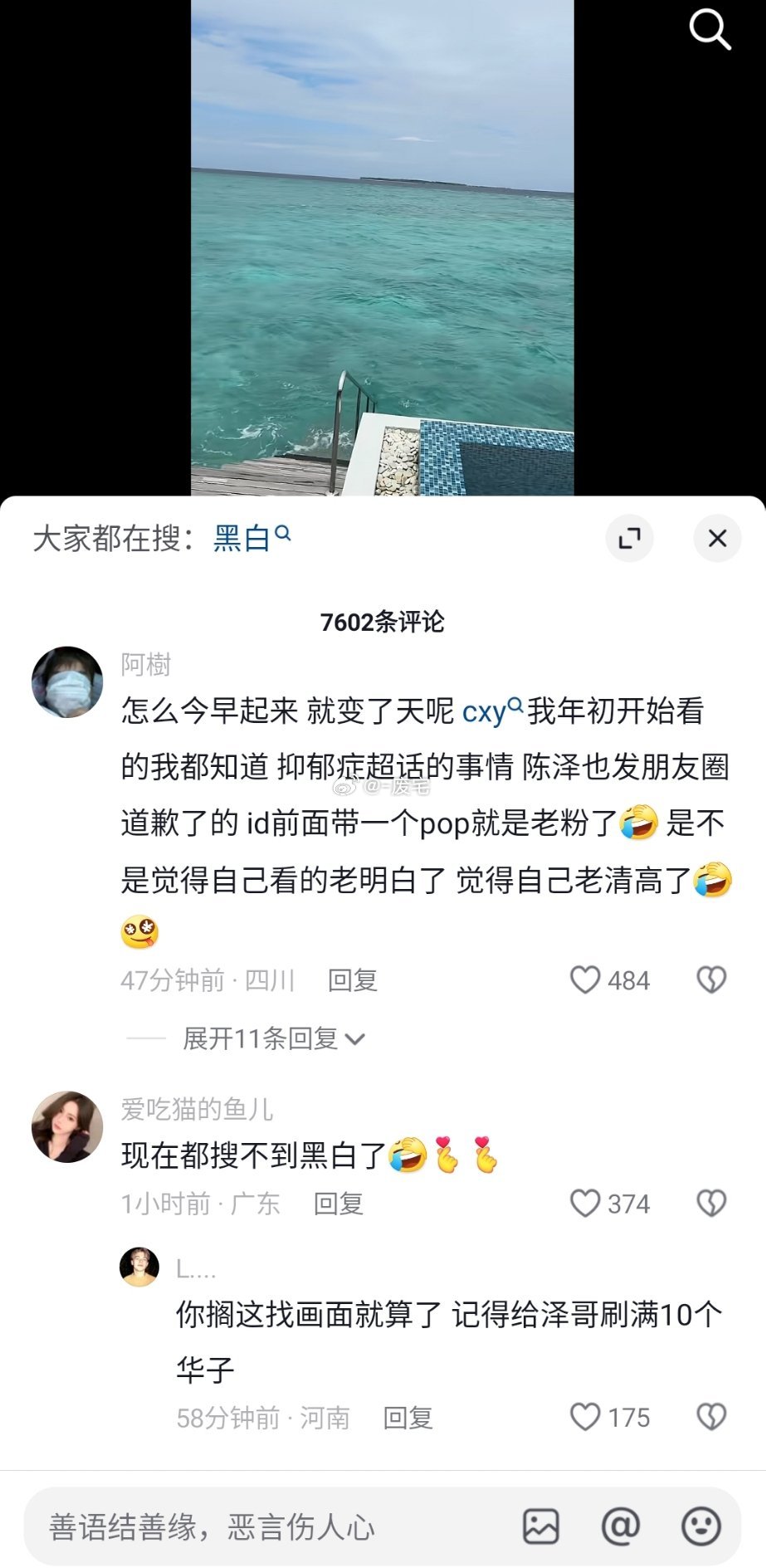The image size is (766, 1568).
Task: Attach an image to comment
Action: [x=541, y=1526]
